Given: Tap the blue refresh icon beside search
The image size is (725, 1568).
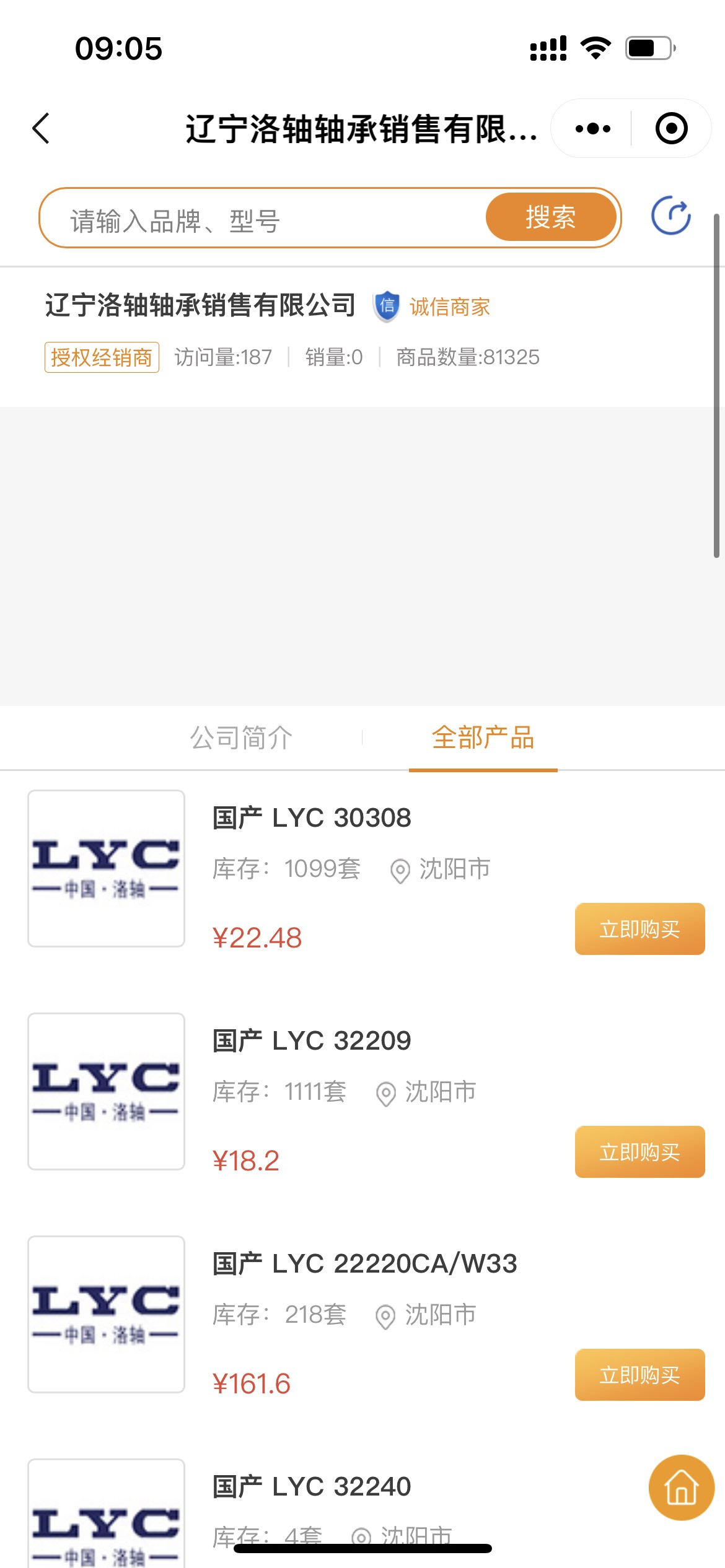Looking at the screenshot, I should click(x=670, y=216).
